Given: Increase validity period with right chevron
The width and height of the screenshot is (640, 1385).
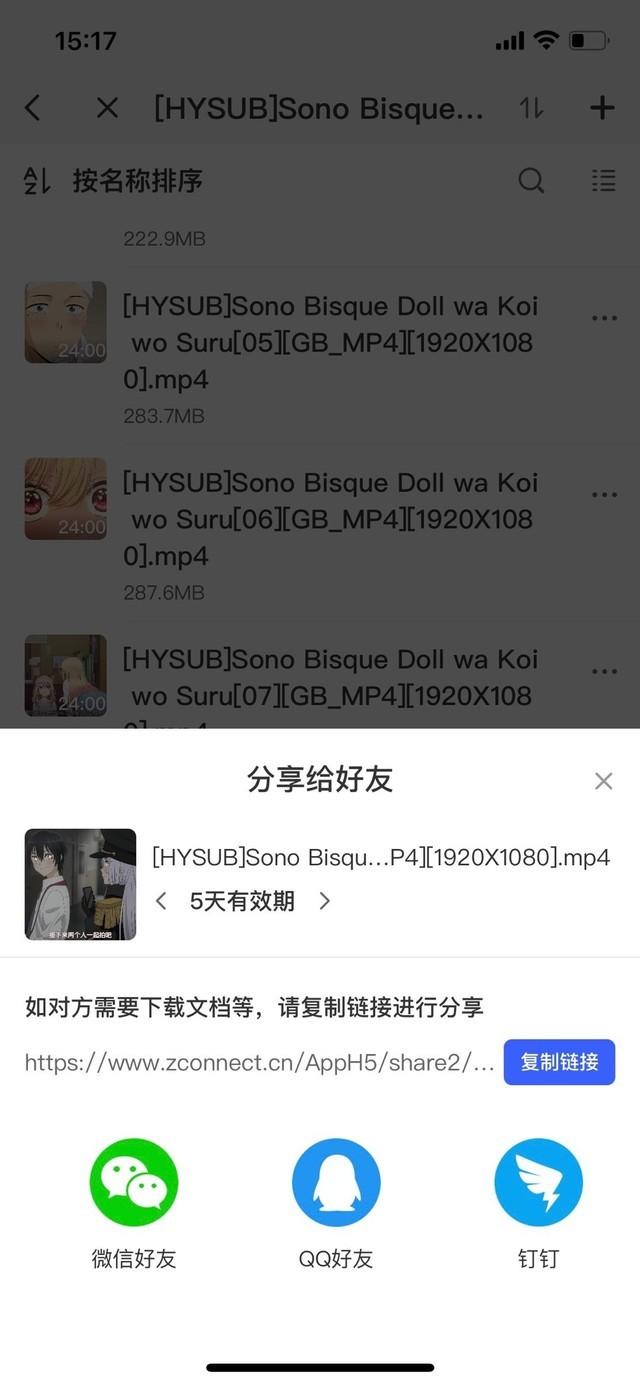Looking at the screenshot, I should click(x=324, y=901).
